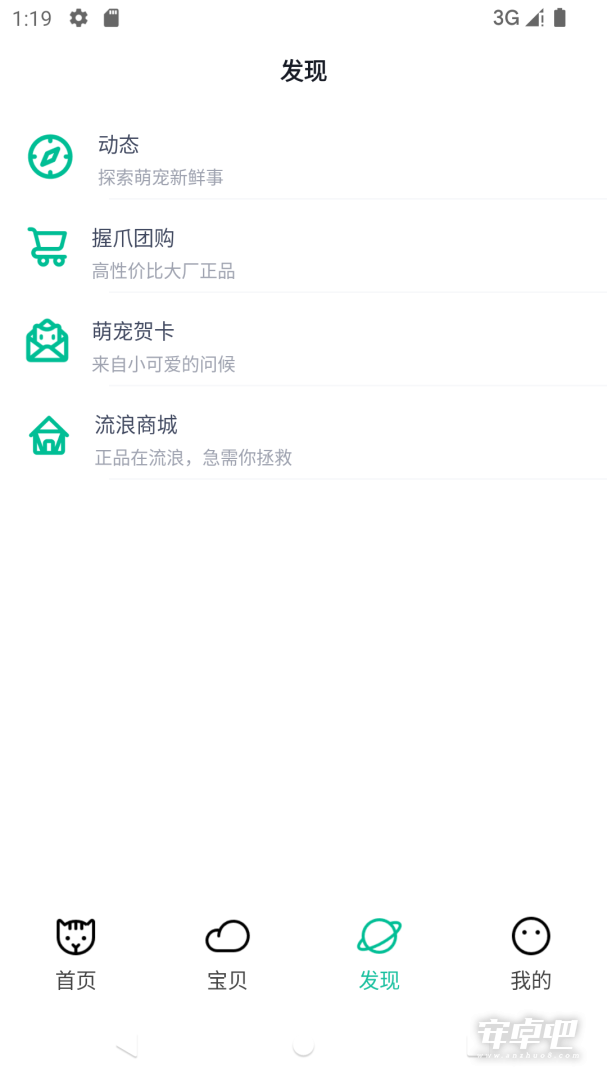Open 流浪商城 store

click(303, 435)
